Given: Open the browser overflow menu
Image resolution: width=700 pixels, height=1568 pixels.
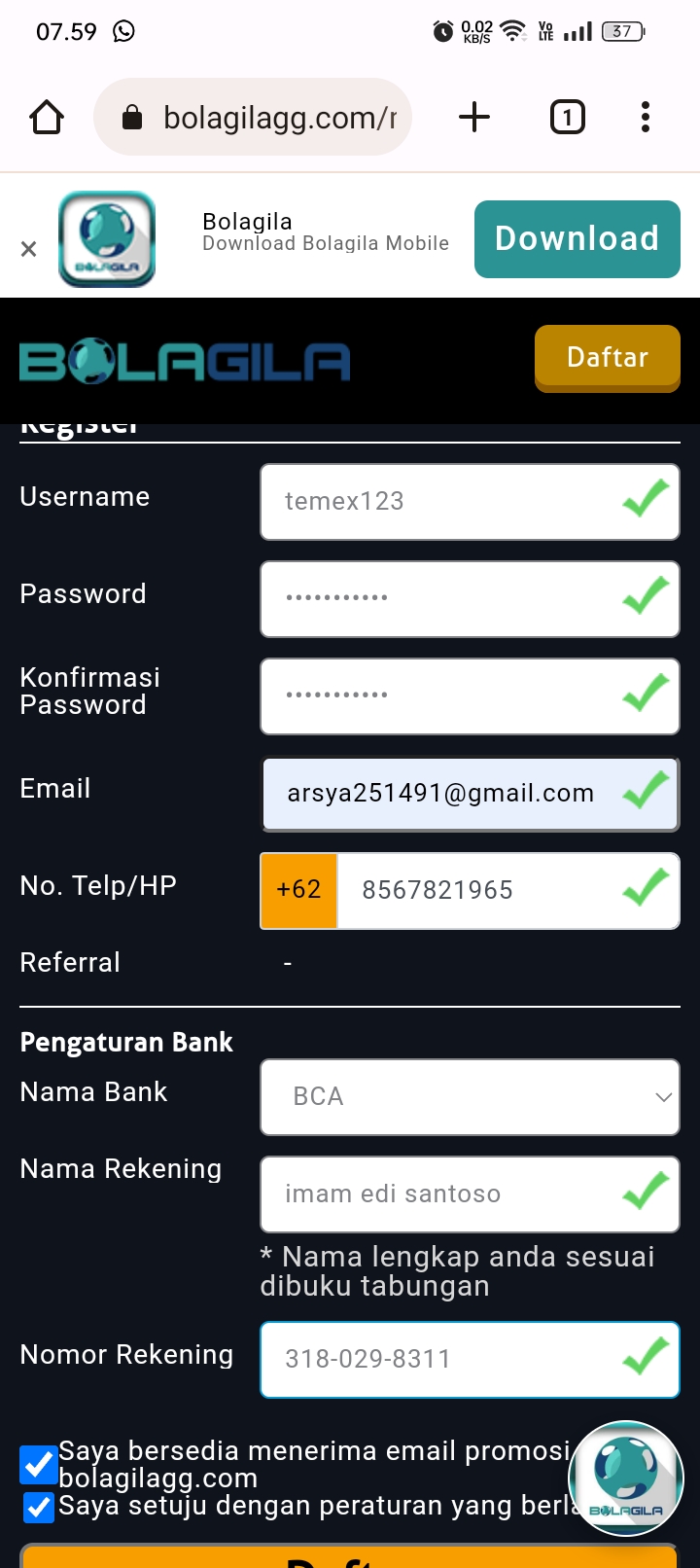Looking at the screenshot, I should [x=646, y=118].
